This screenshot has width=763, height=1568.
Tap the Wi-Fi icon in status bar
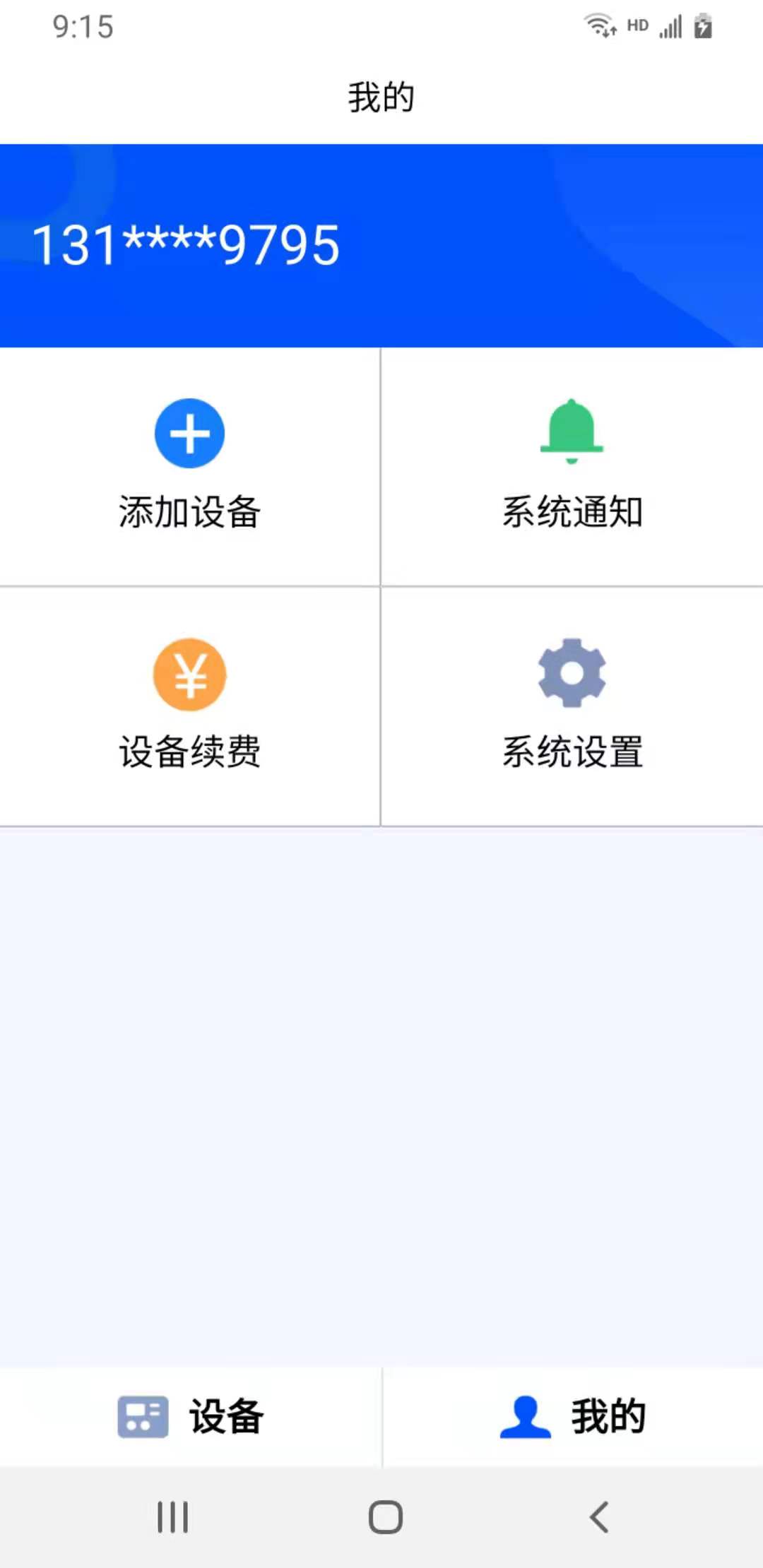coord(599,25)
